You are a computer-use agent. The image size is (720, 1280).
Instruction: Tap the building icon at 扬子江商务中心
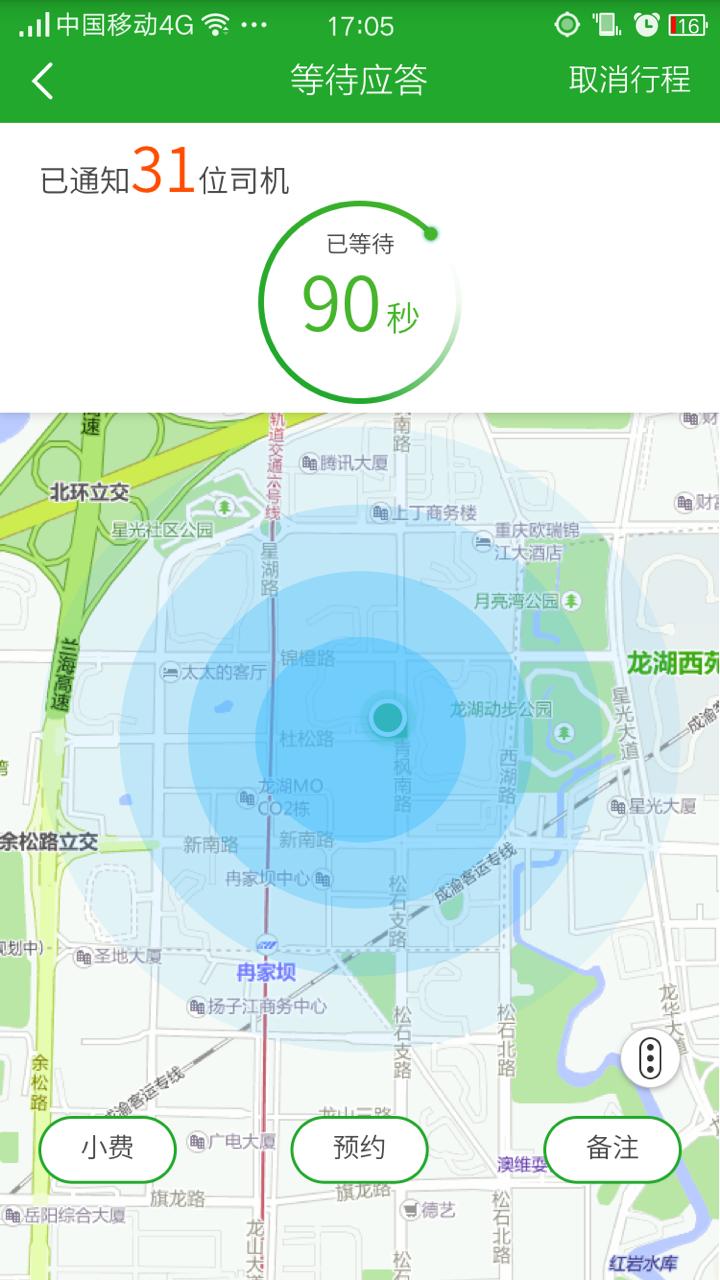click(x=197, y=1006)
